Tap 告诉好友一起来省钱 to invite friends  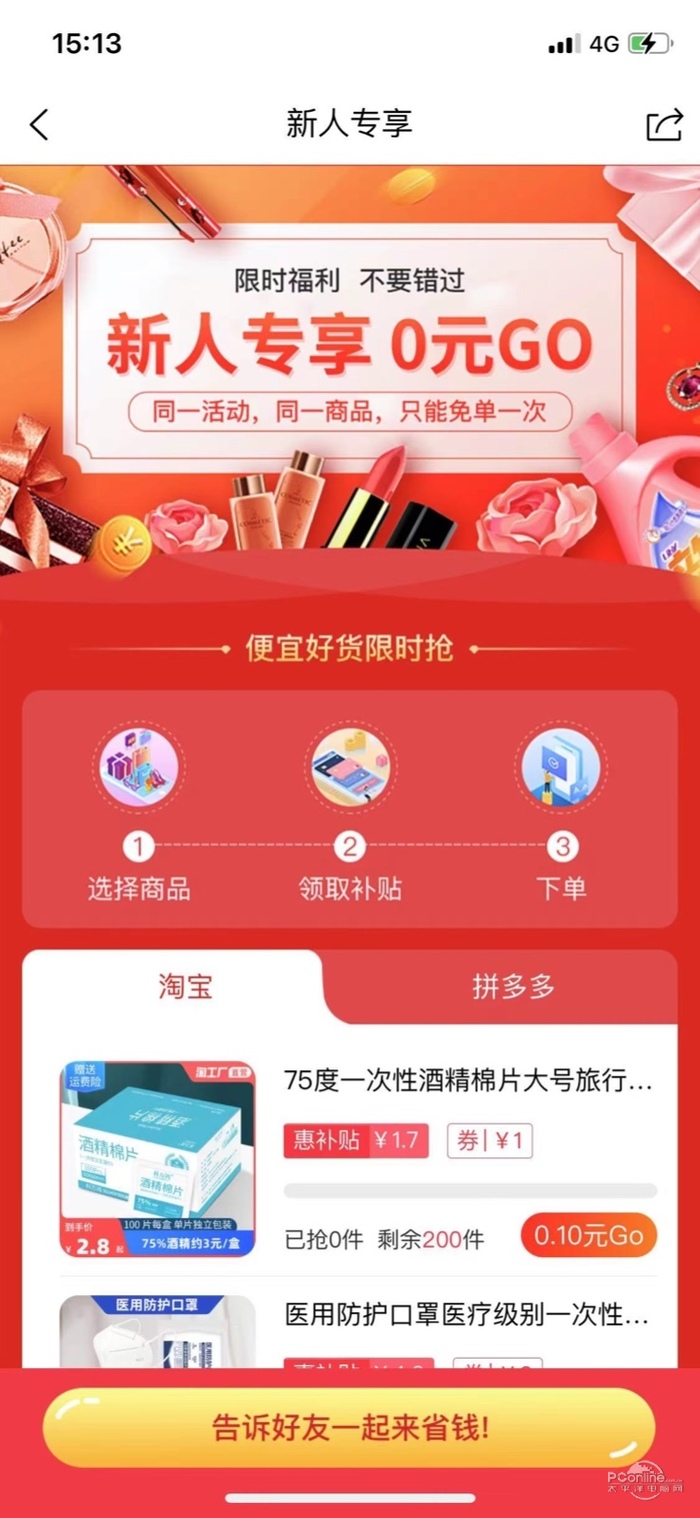(x=349, y=1427)
